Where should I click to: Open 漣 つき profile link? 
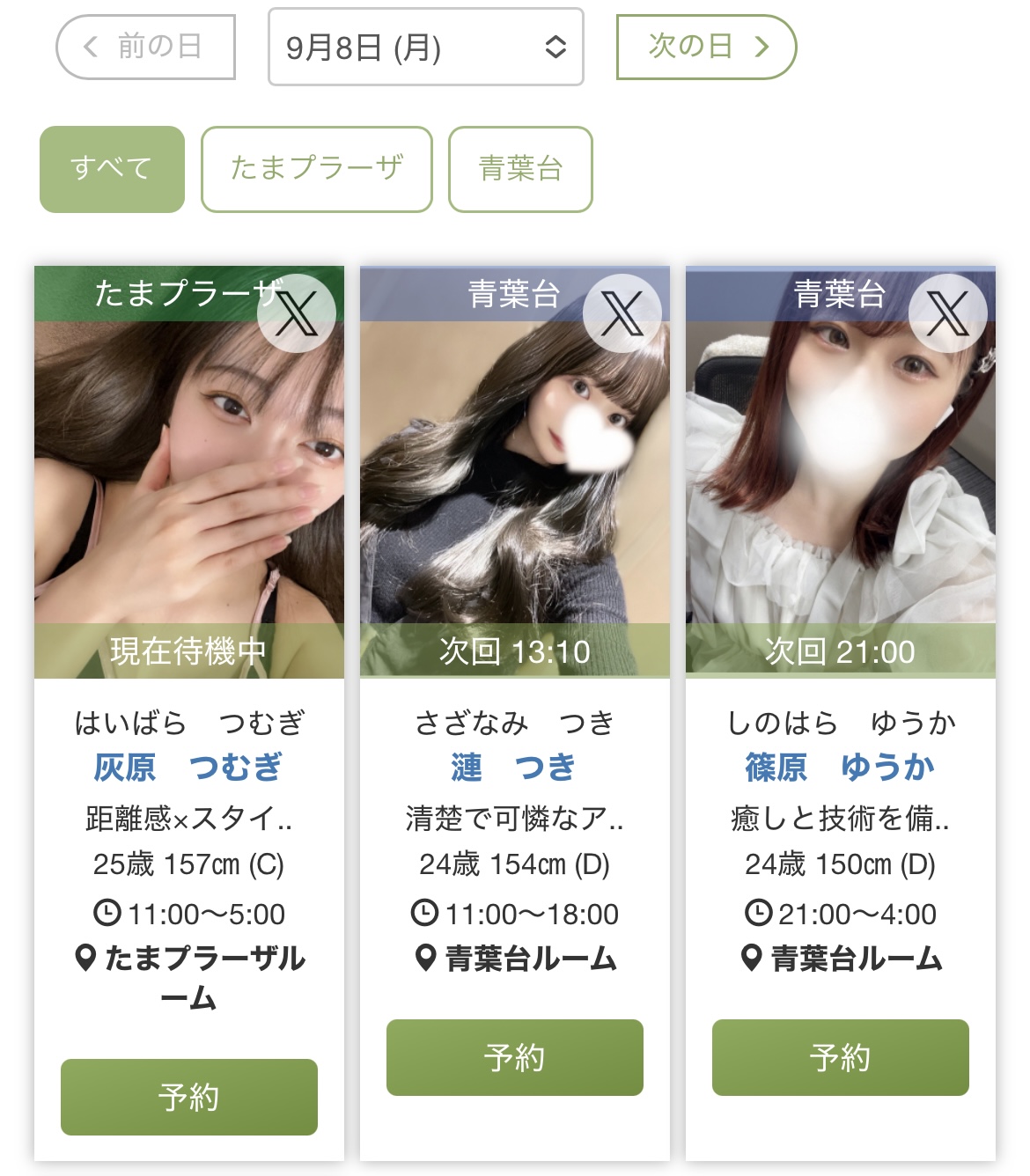[x=514, y=767]
